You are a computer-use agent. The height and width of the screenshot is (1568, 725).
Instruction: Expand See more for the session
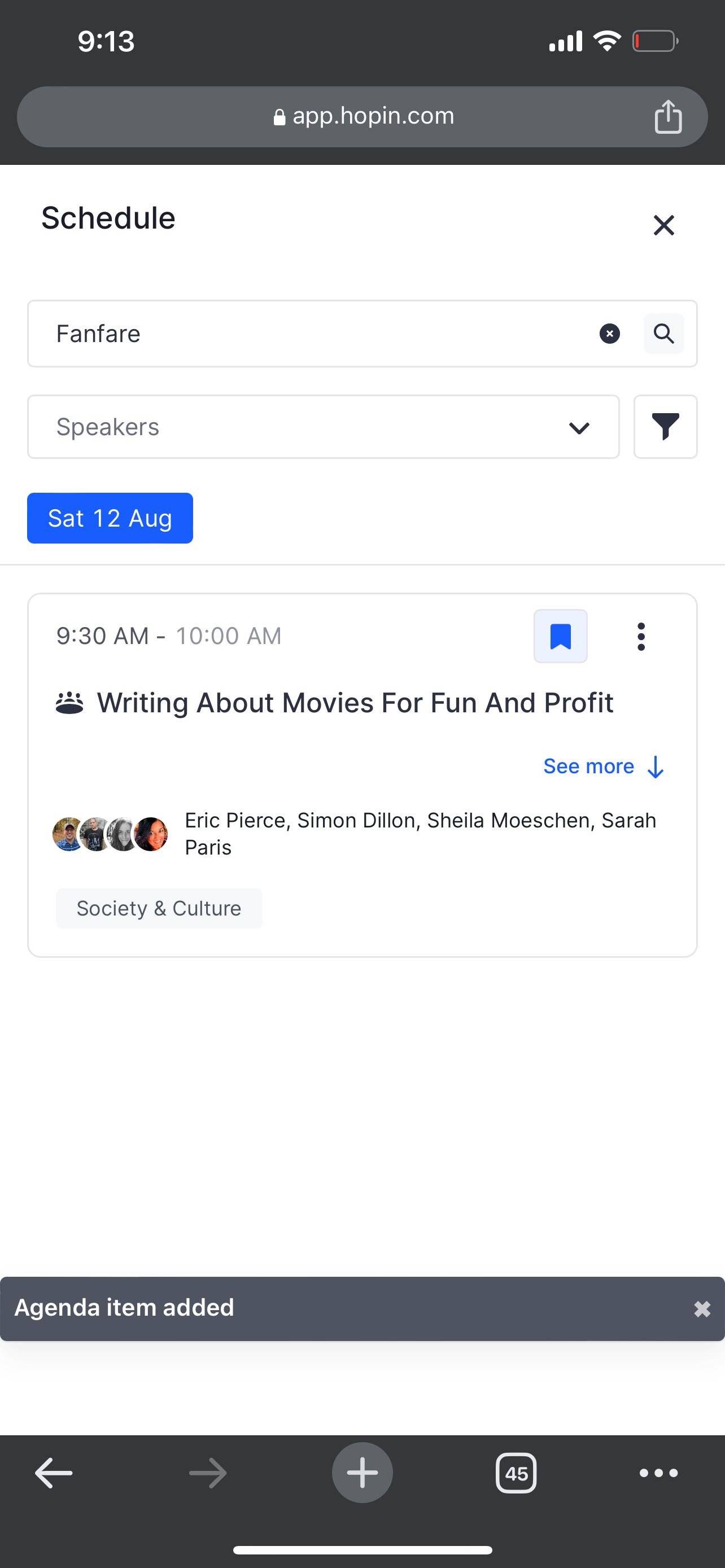tap(603, 767)
